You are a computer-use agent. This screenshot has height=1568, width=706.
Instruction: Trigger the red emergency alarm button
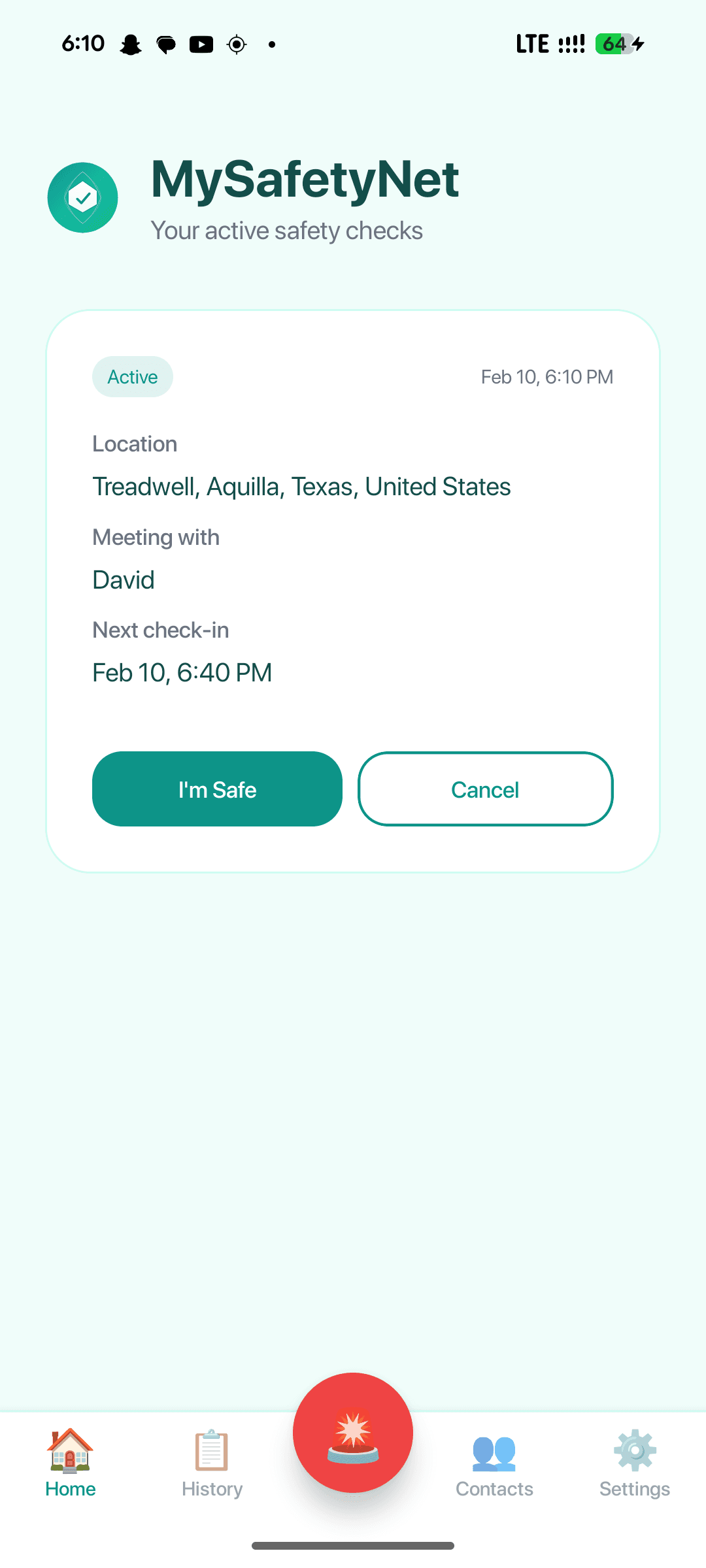coord(353,1432)
